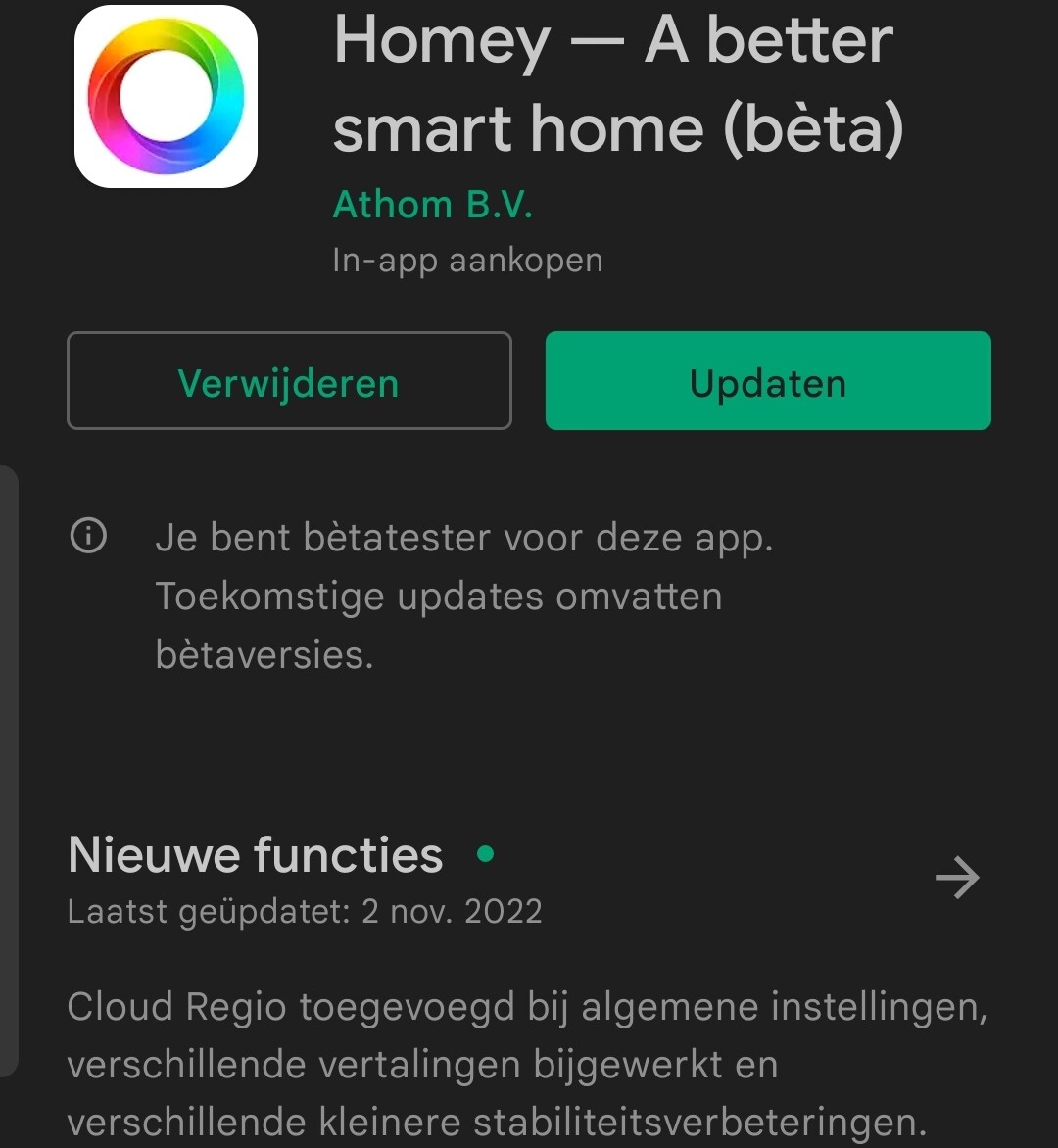Expand Nieuwe functies with the arrow

(957, 878)
